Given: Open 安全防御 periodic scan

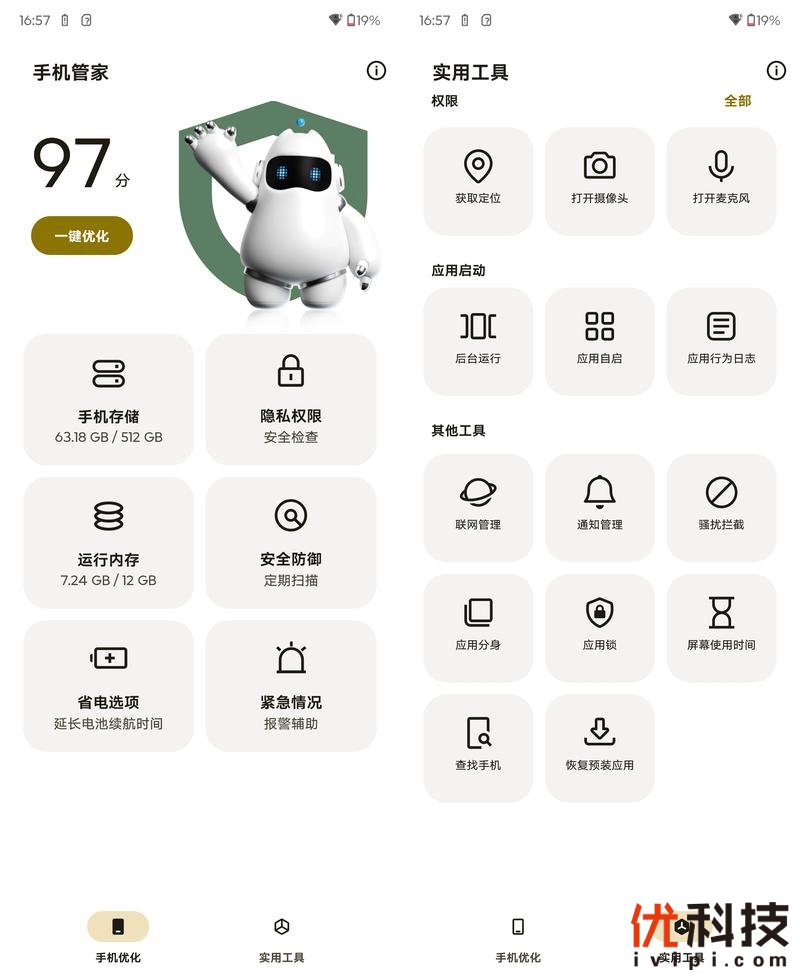Looking at the screenshot, I should (x=291, y=543).
